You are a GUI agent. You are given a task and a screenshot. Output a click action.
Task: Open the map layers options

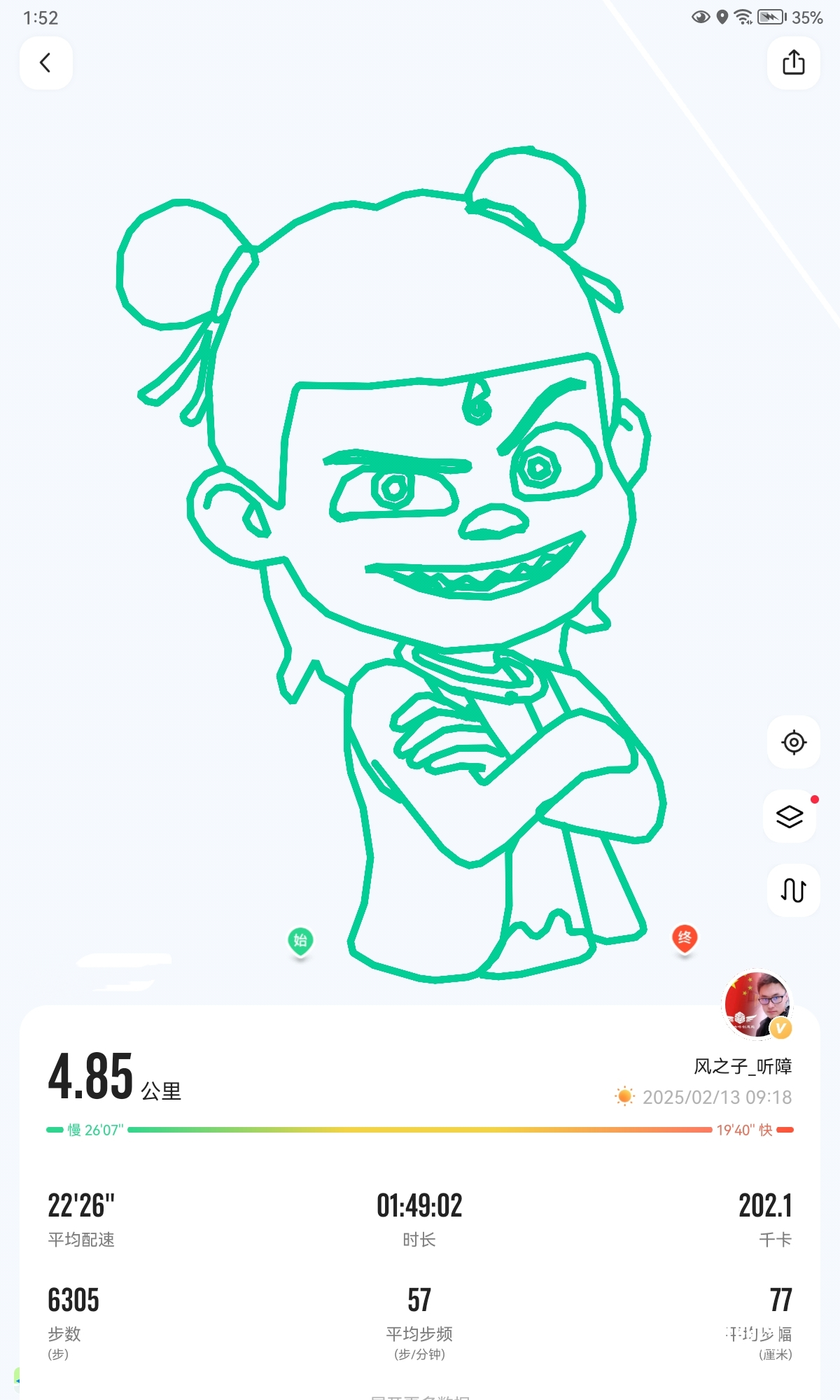click(x=790, y=816)
